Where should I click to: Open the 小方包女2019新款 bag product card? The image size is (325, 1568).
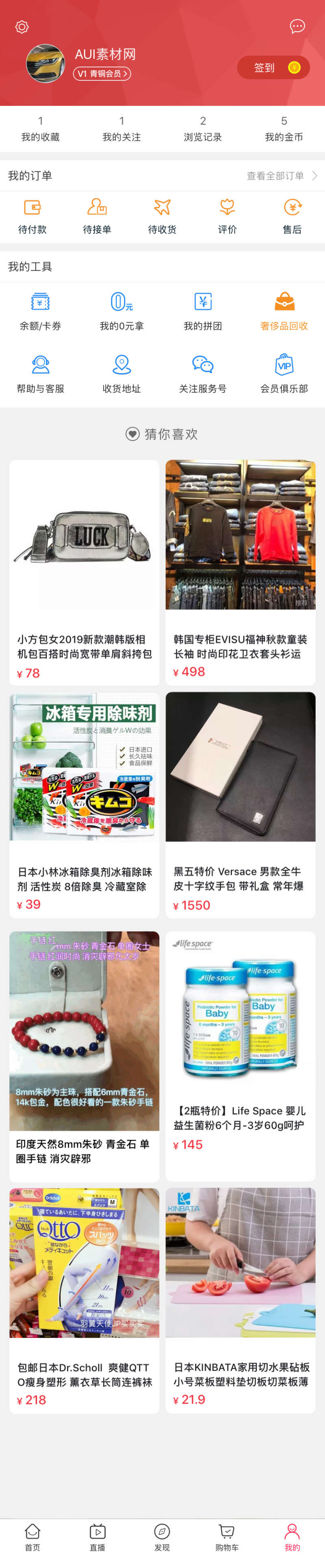84,572
